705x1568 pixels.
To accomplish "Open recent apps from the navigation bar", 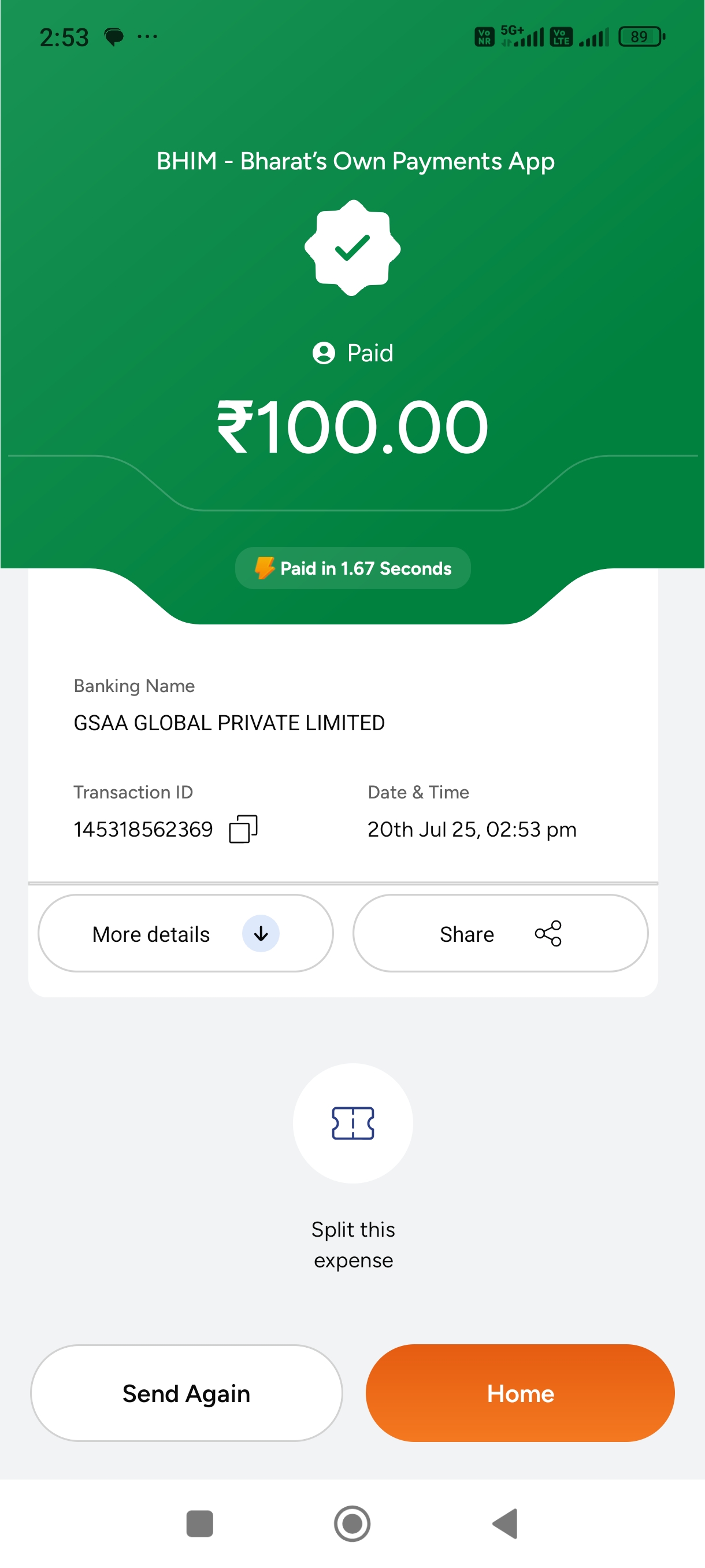I will pos(199,1523).
